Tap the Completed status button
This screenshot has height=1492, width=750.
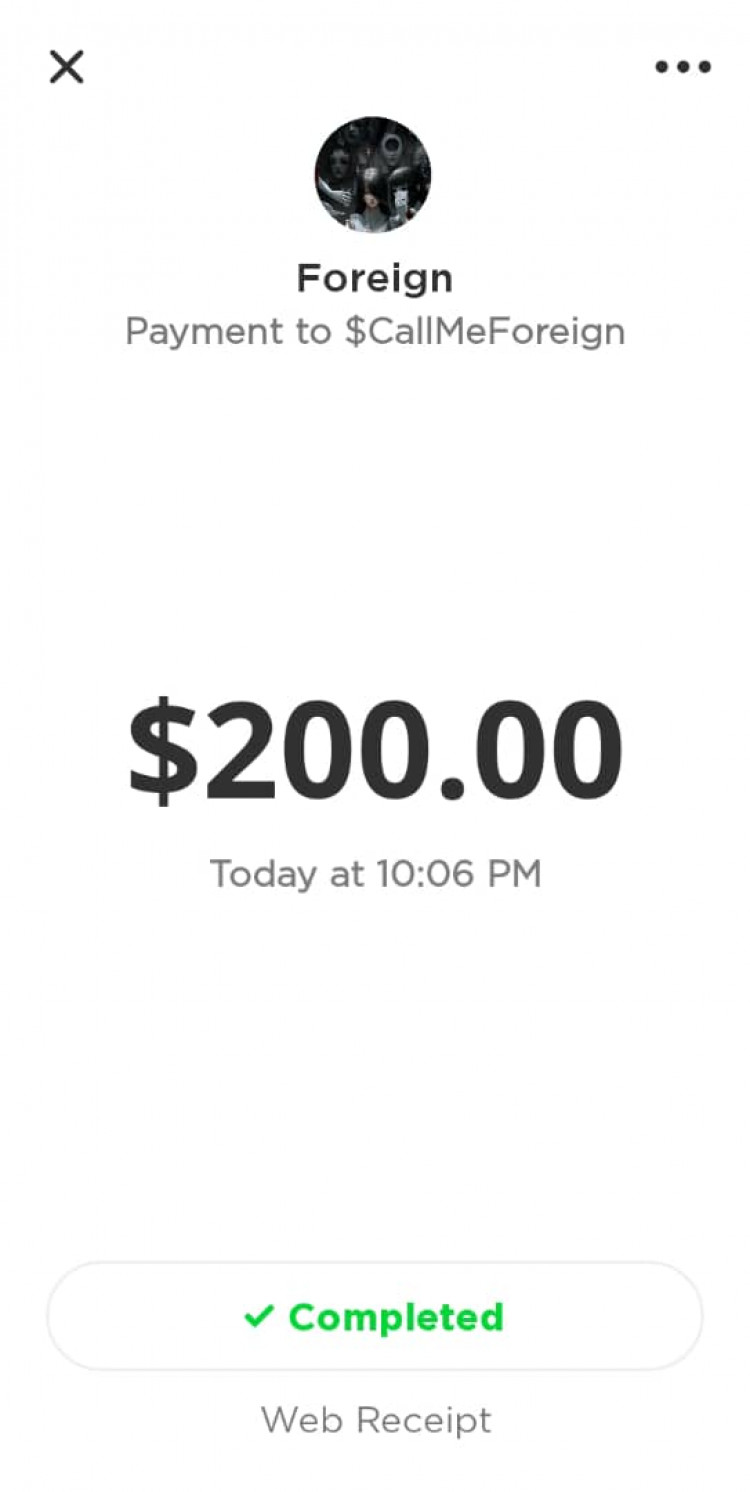pos(375,1316)
